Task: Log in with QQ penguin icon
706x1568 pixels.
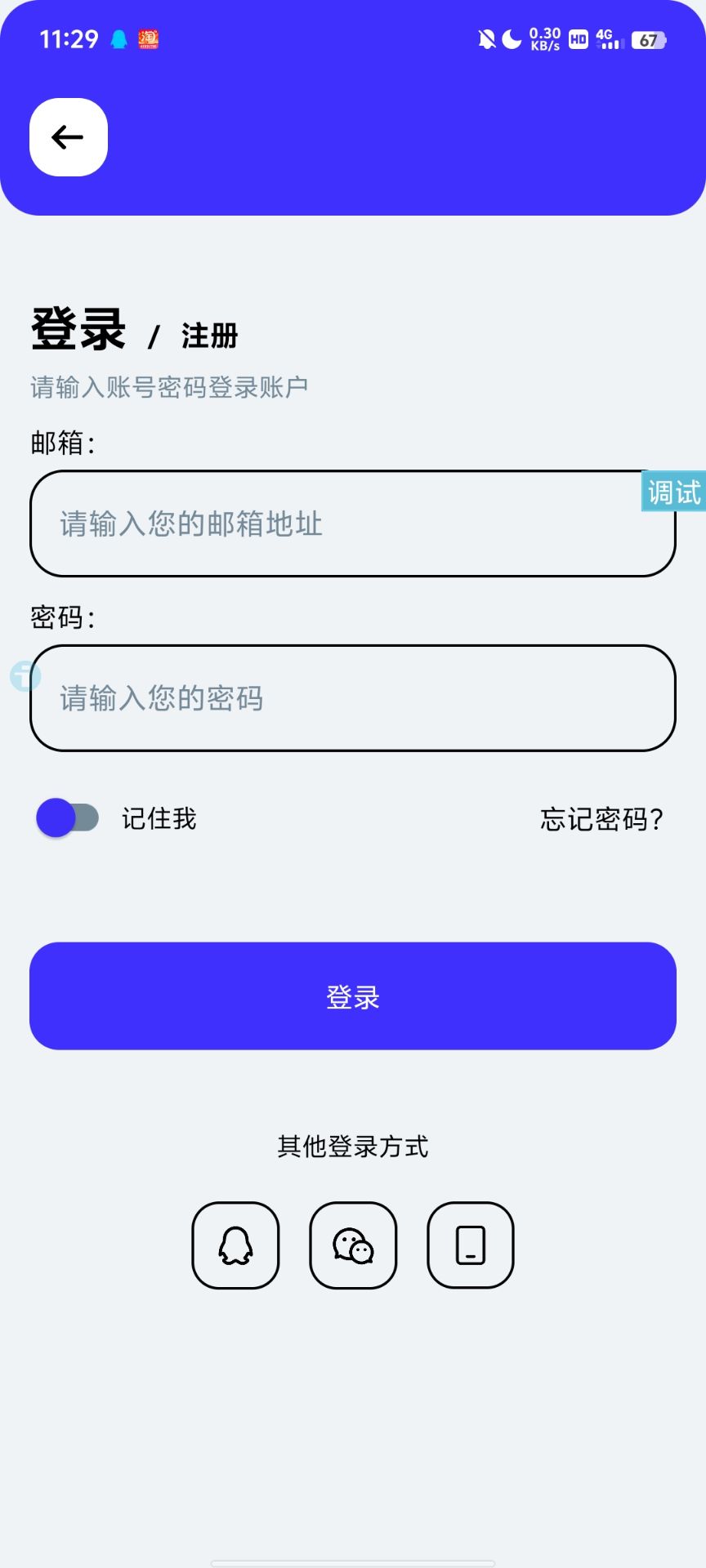Action: [235, 1245]
